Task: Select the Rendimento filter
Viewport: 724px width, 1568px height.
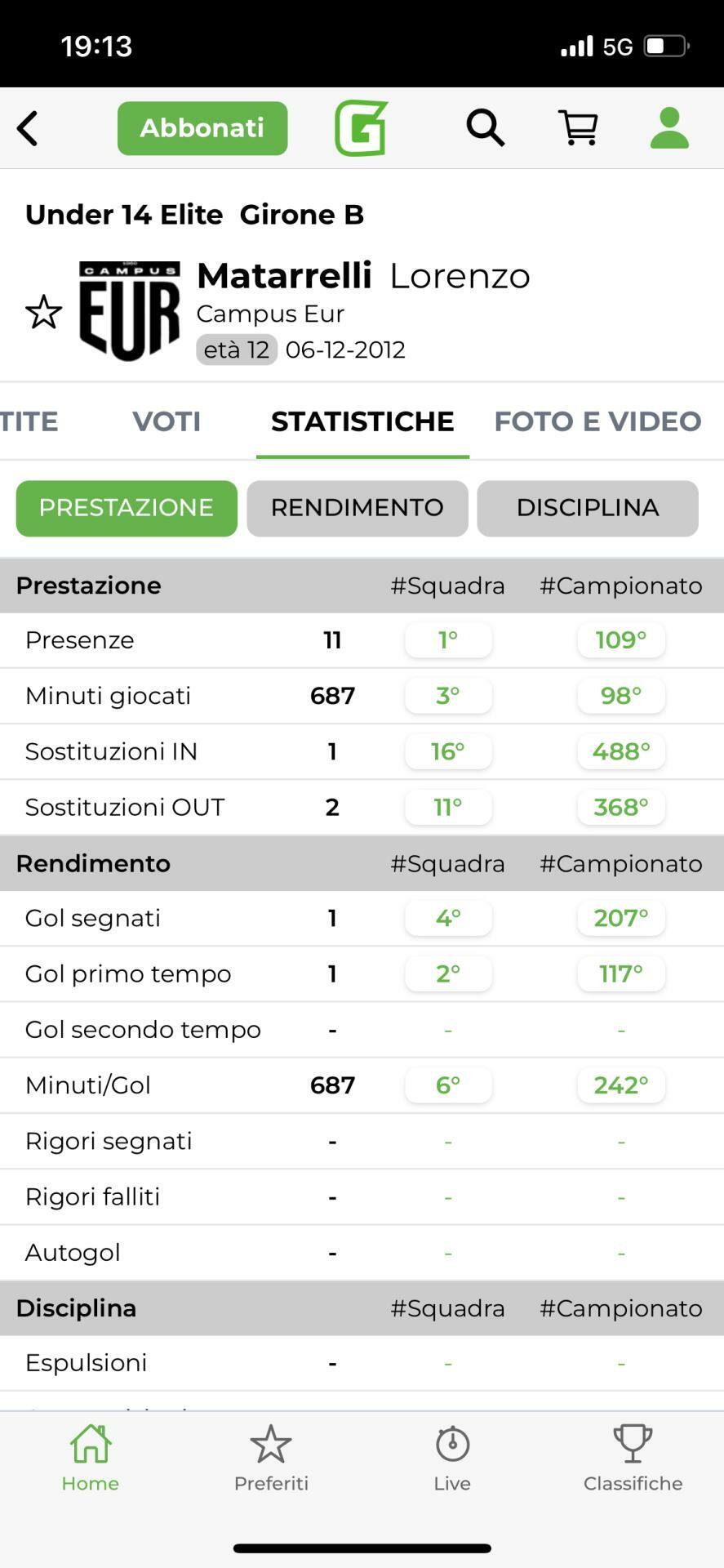Action: click(358, 508)
